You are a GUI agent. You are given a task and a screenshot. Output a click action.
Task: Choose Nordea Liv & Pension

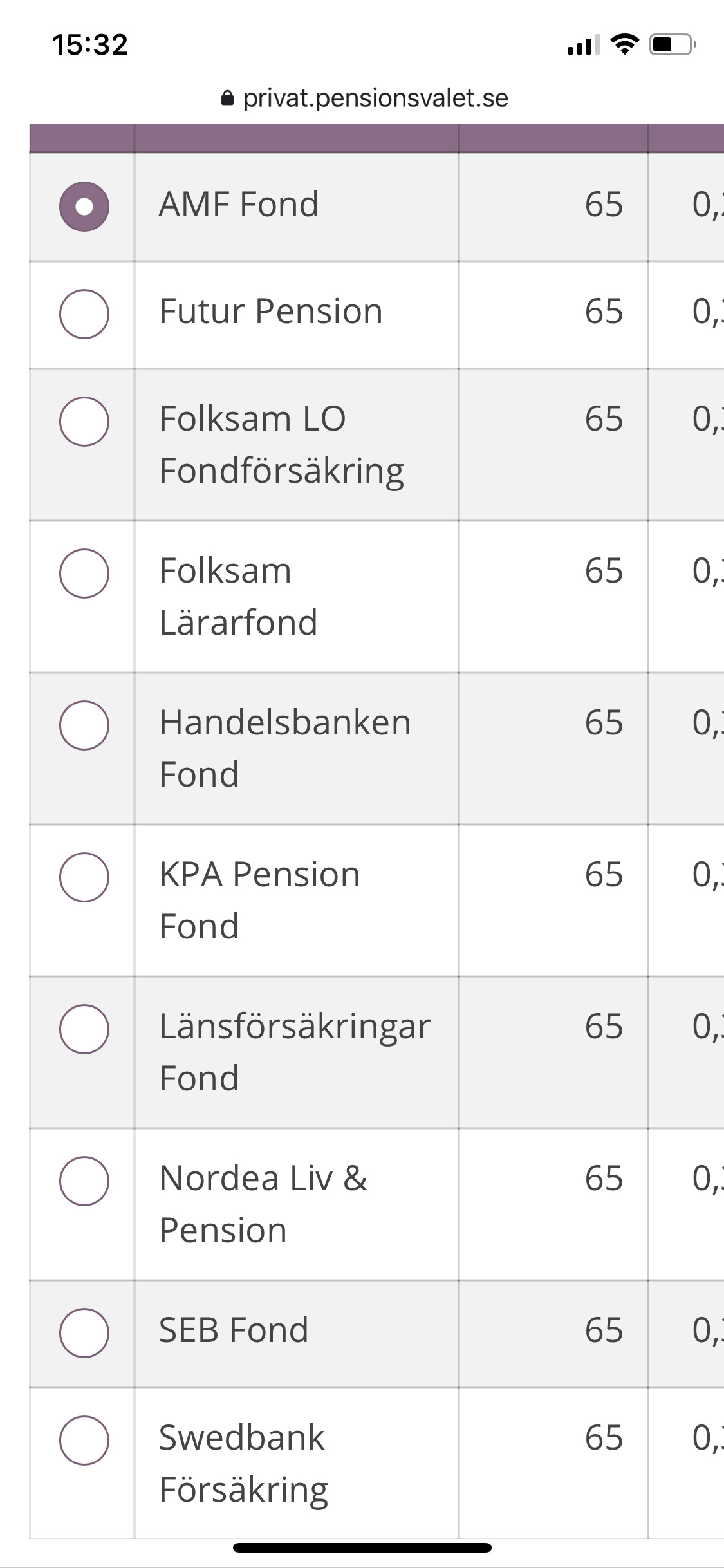(x=84, y=1181)
